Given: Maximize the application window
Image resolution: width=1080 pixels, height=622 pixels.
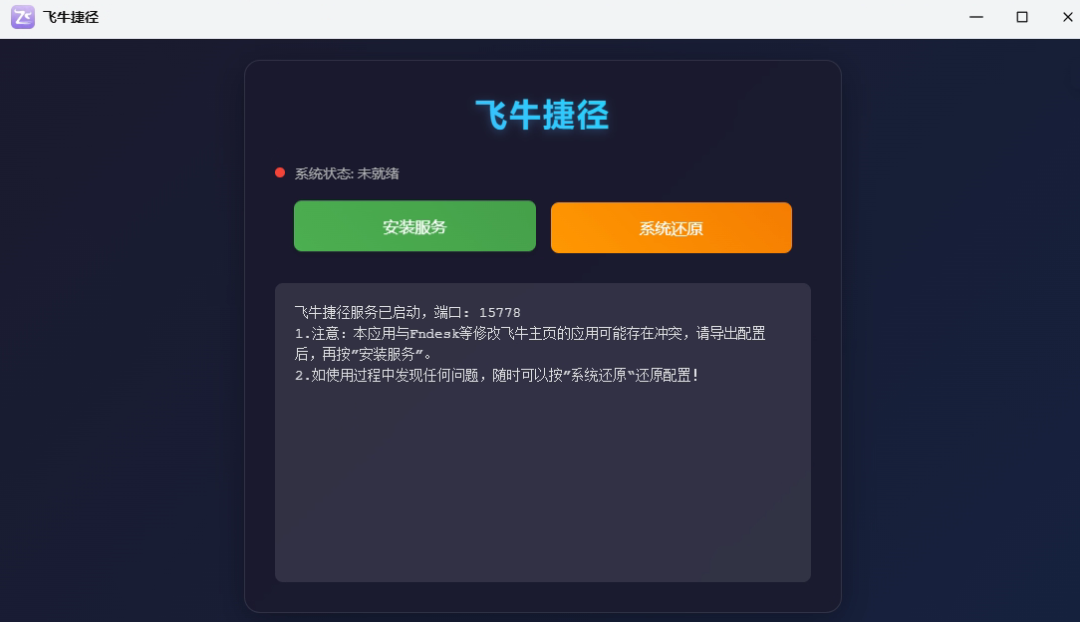Looking at the screenshot, I should (1022, 17).
